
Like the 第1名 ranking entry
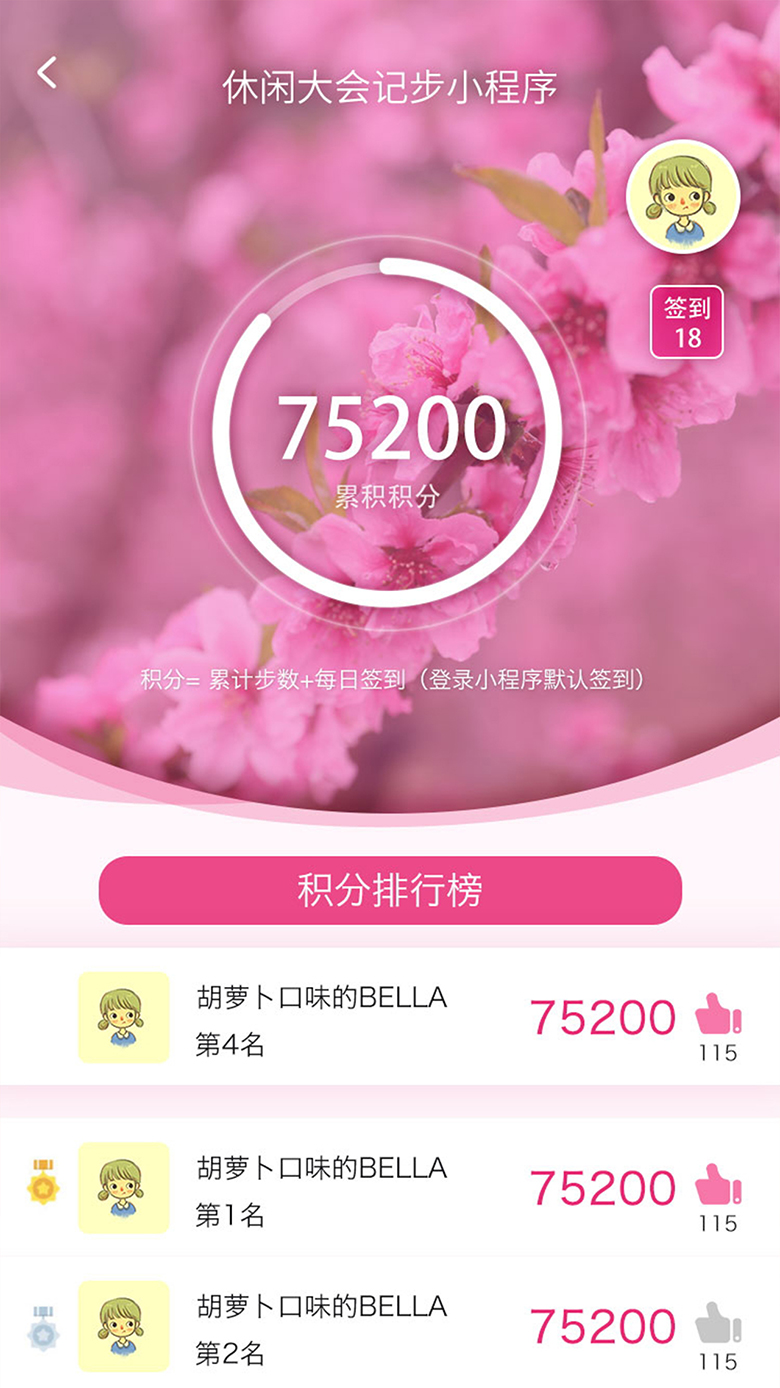tap(717, 1185)
